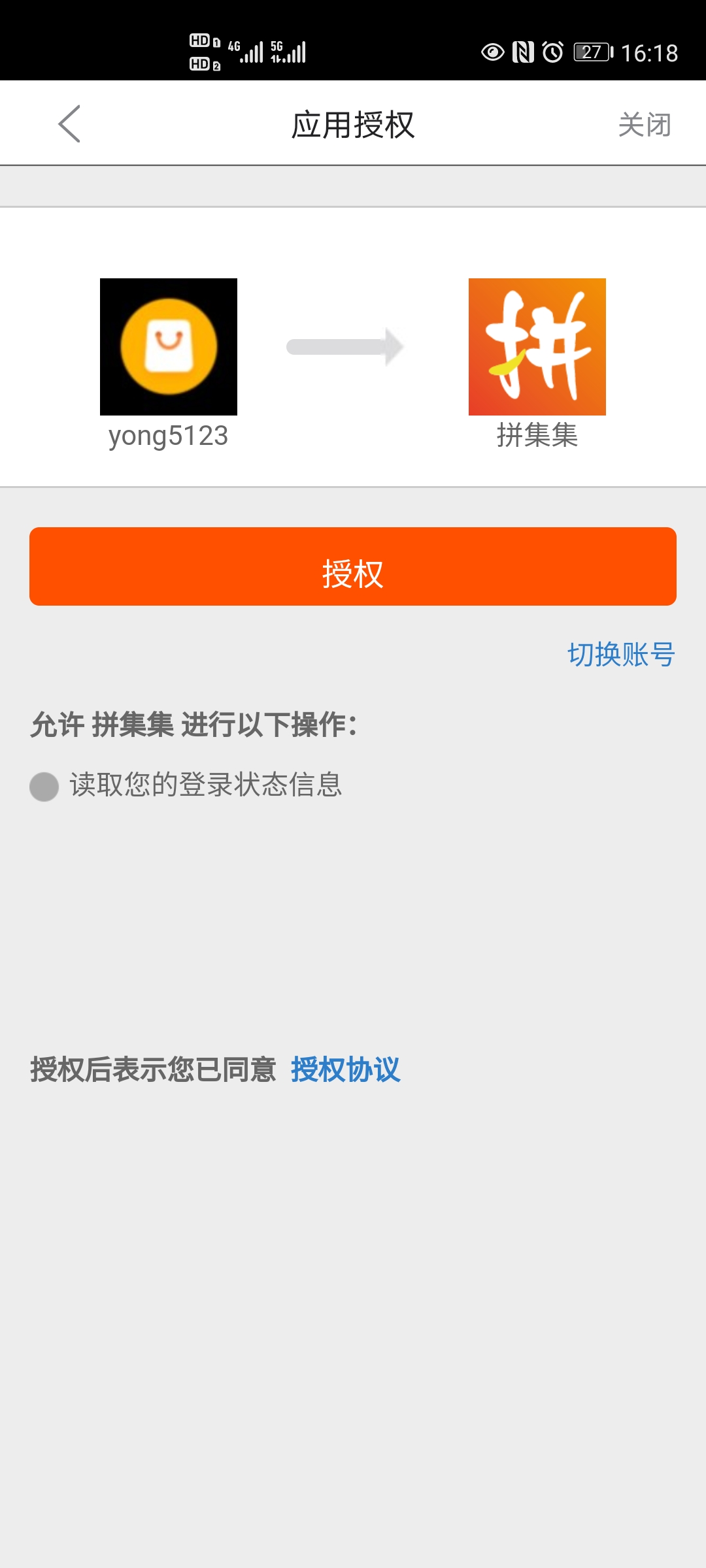Switch account via 切换账号
The height and width of the screenshot is (1568, 706).
620,654
